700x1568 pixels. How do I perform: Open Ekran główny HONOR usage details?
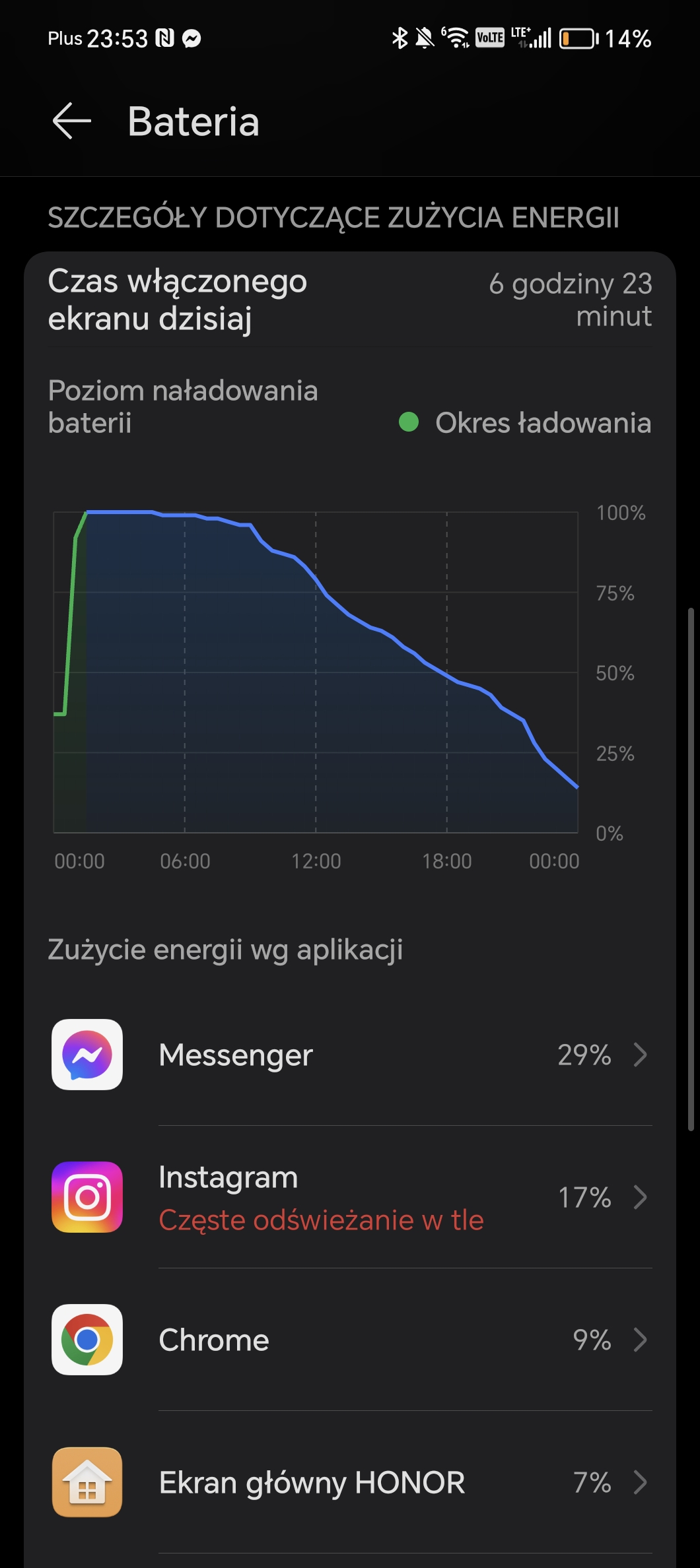350,1482
